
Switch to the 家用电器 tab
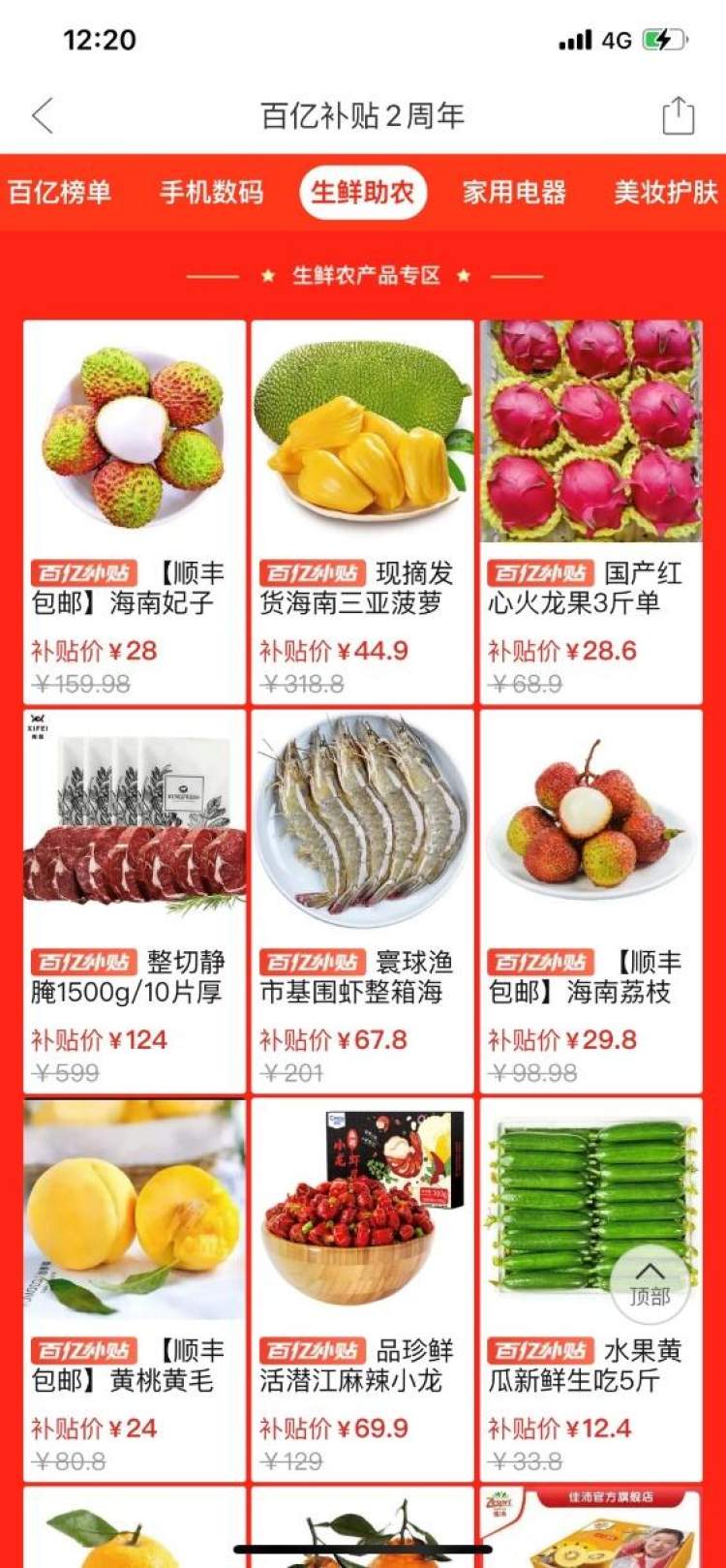click(514, 192)
